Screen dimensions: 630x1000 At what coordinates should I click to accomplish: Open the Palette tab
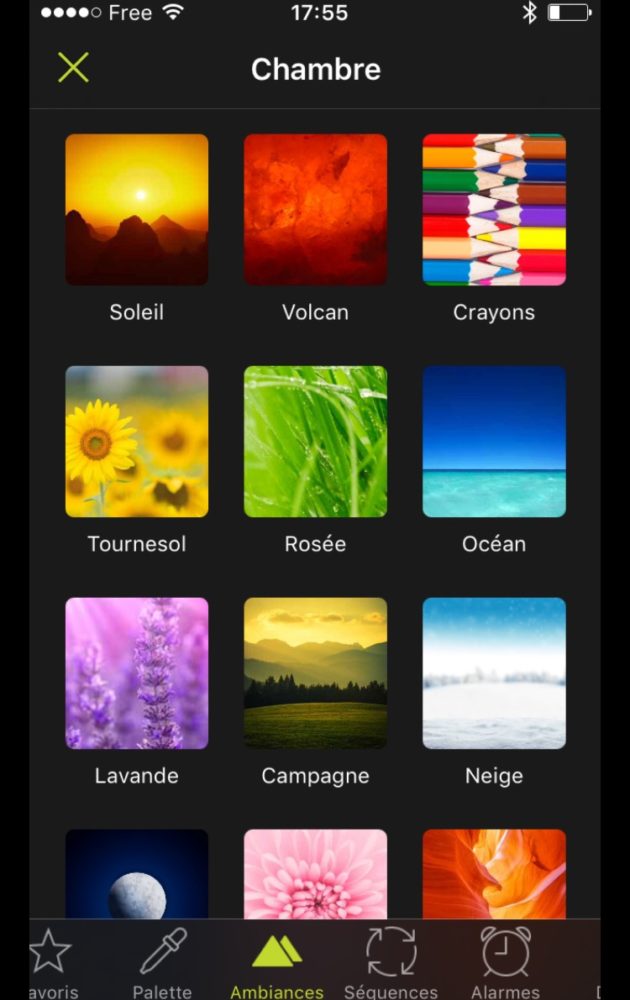(x=162, y=962)
